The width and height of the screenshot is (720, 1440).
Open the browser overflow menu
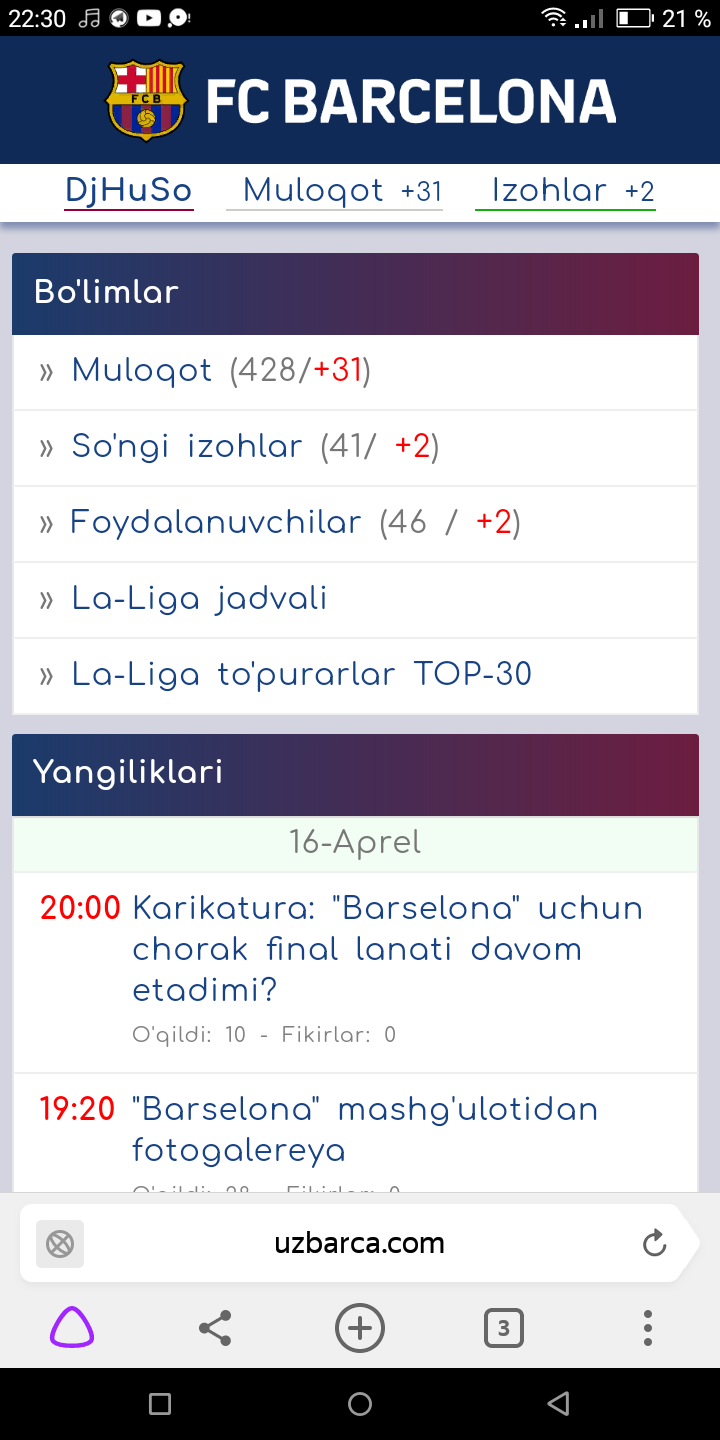tap(647, 1329)
